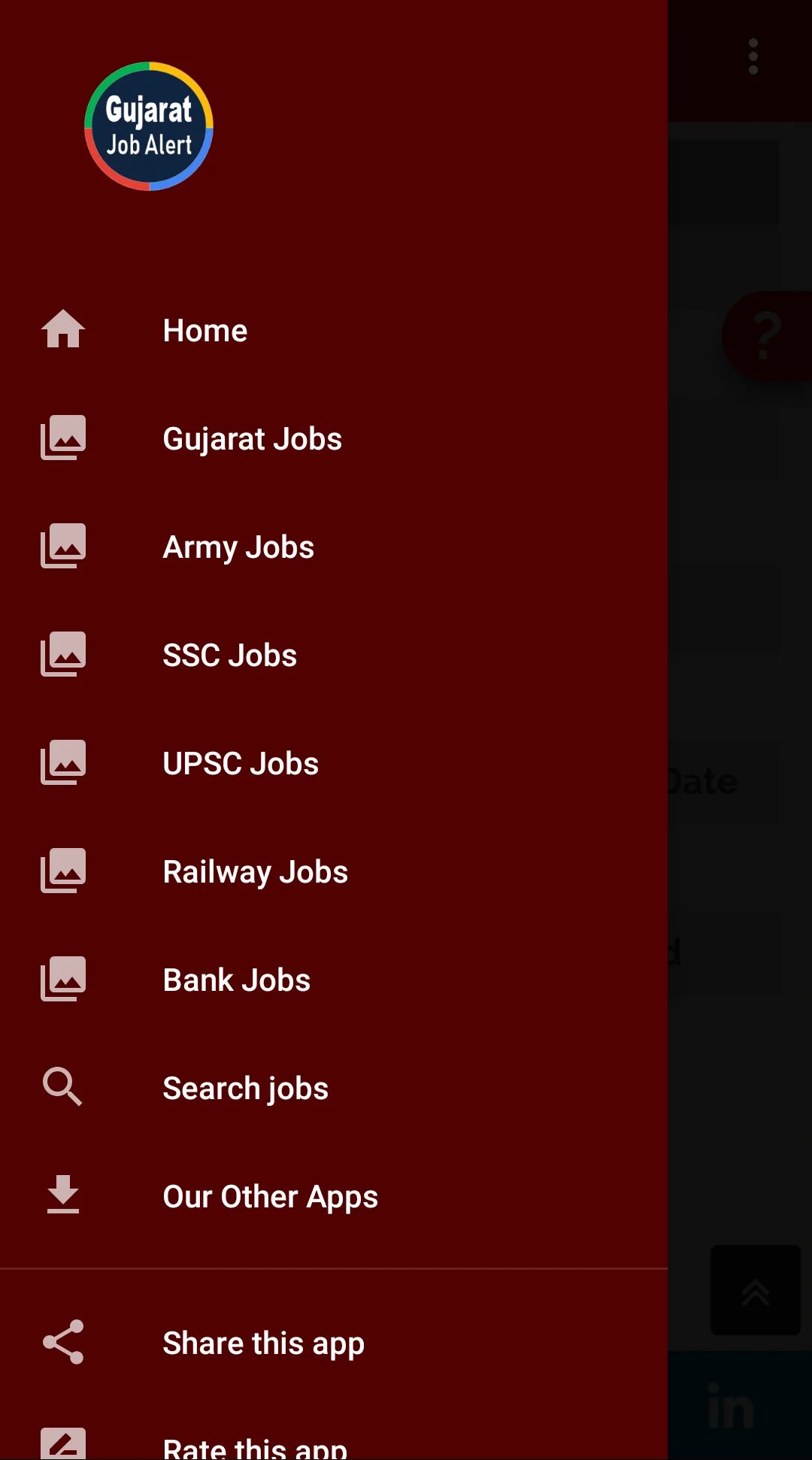Select the SSC Jobs icon
The width and height of the screenshot is (812, 1460).
pos(63,654)
